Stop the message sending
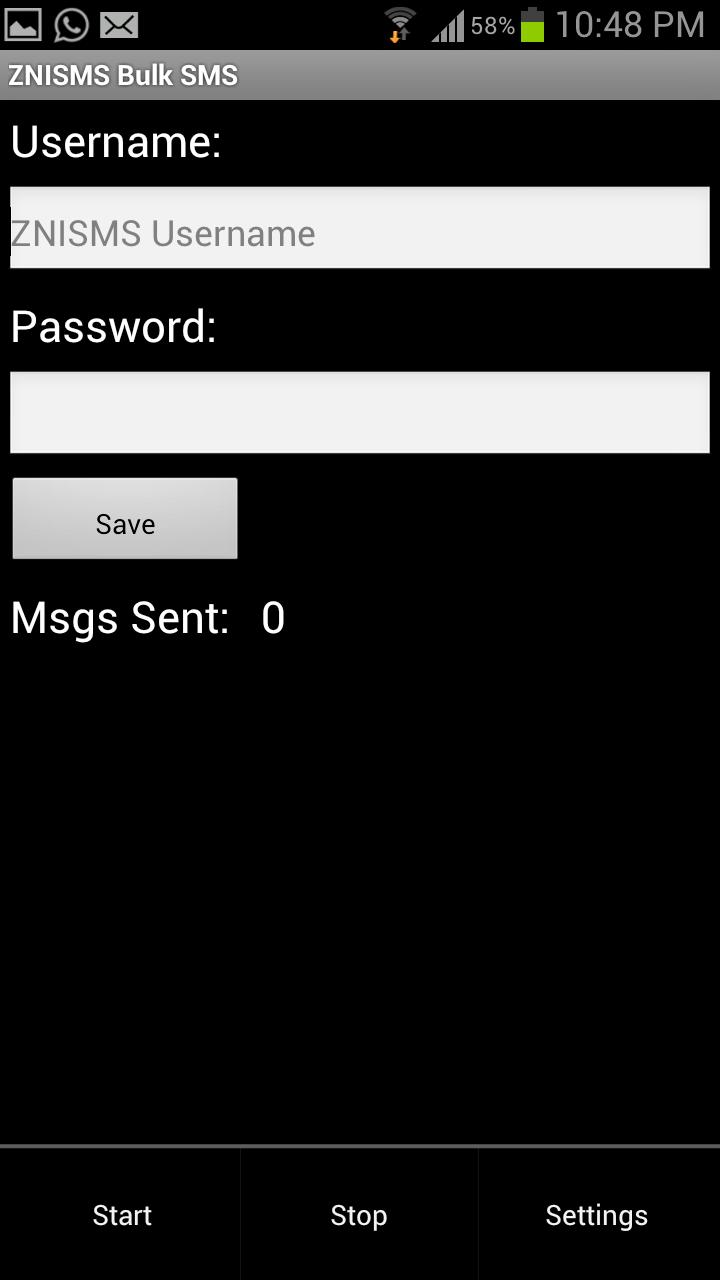This screenshot has width=720, height=1280. click(359, 1215)
